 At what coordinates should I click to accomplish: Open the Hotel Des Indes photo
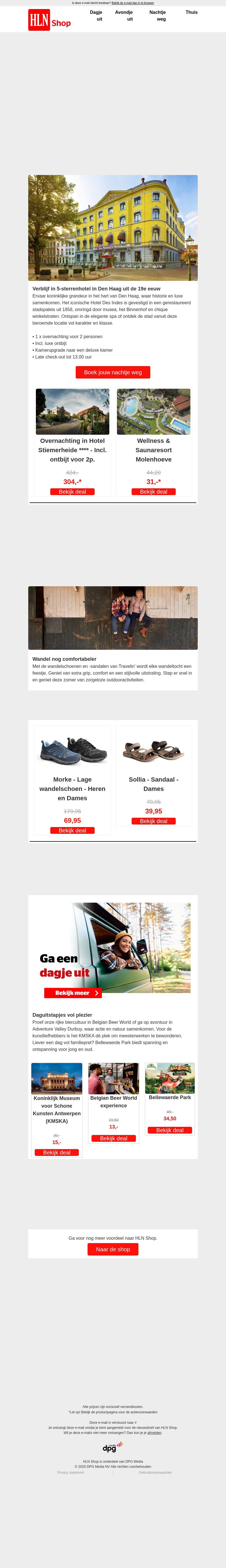(x=113, y=228)
